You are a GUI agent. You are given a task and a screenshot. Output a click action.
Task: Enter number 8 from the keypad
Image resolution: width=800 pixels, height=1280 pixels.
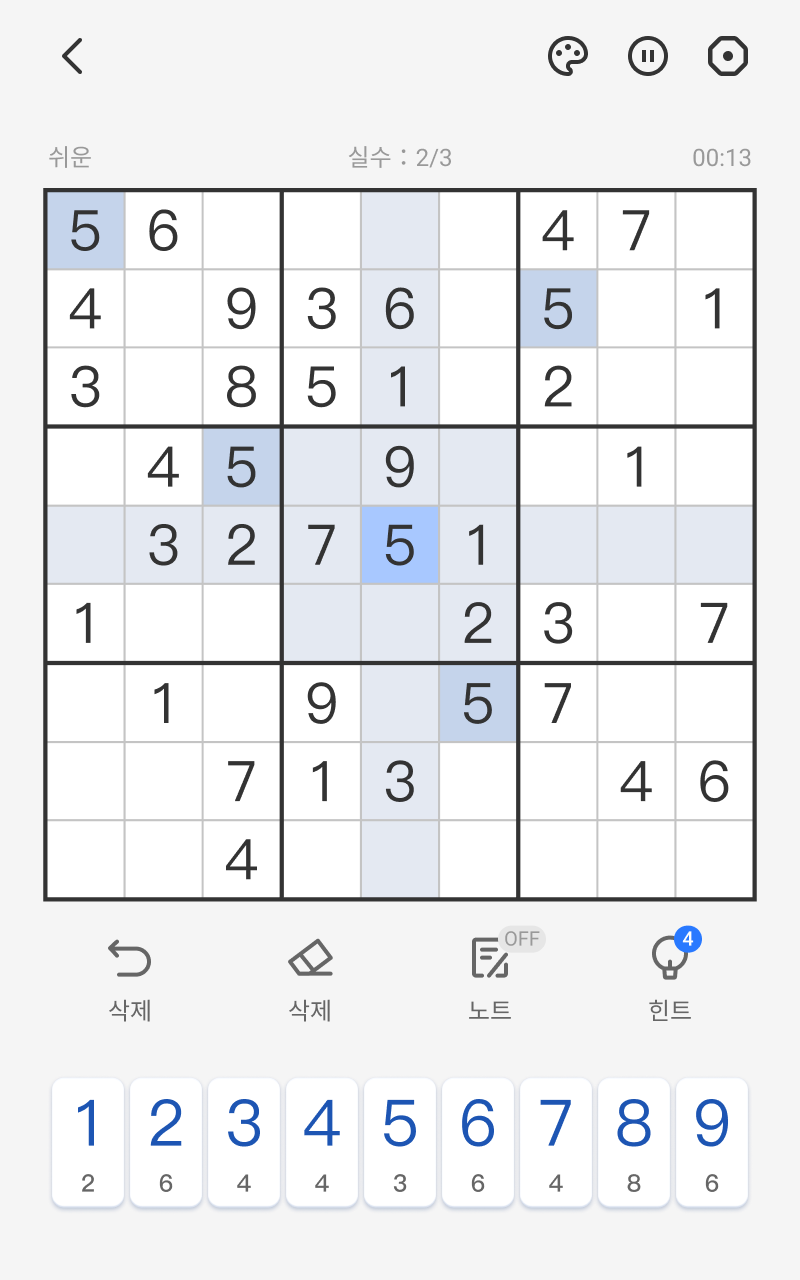[634, 1142]
